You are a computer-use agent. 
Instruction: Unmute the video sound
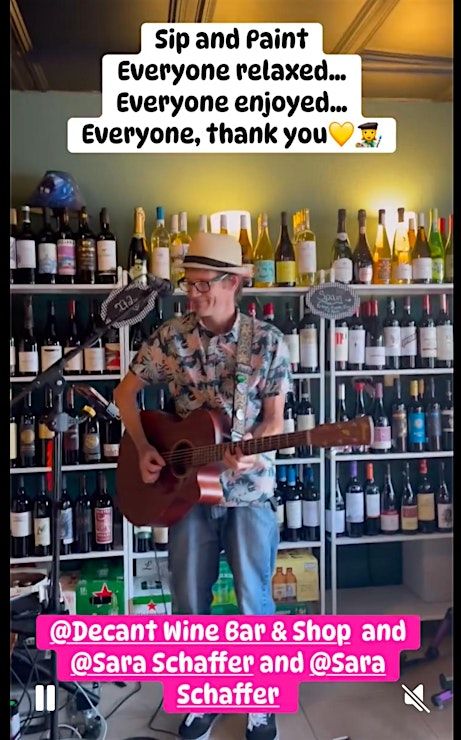coord(415,698)
